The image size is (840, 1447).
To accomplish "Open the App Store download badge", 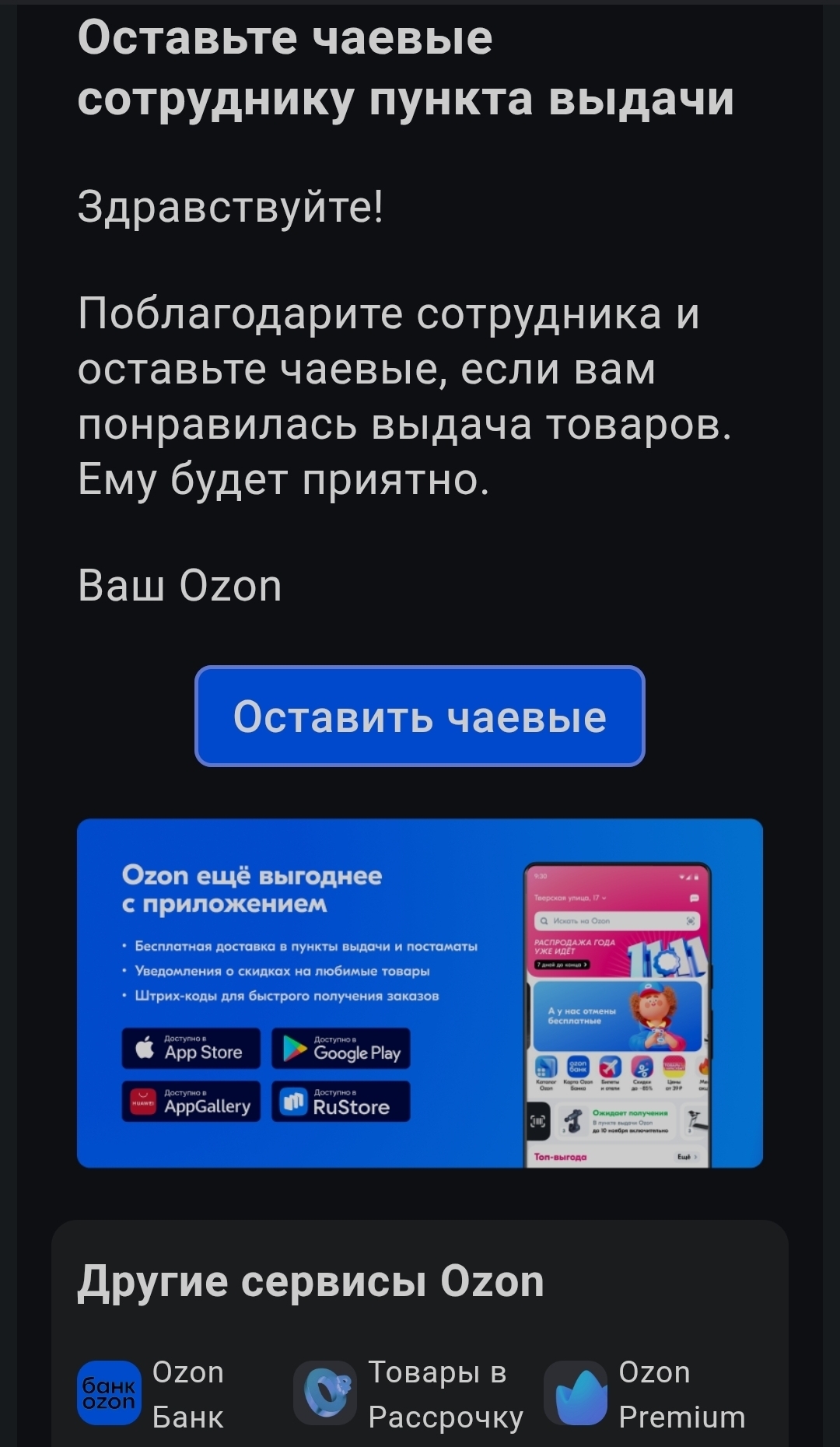I will (x=191, y=1049).
